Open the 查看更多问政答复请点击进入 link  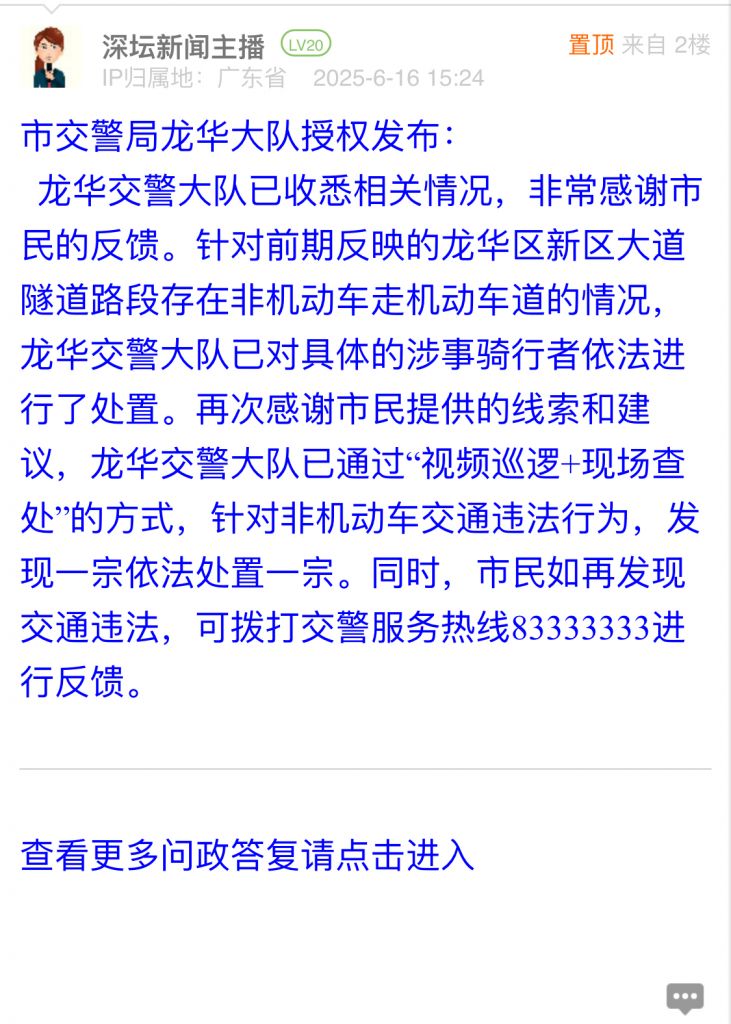pyautogui.click(x=247, y=855)
